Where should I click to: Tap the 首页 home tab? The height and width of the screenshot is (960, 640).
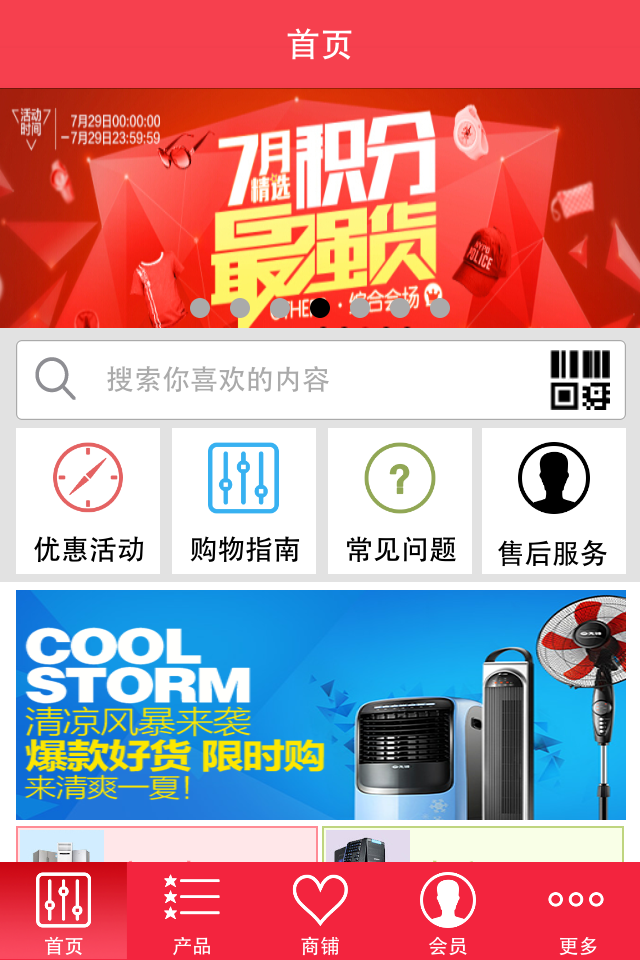64,912
